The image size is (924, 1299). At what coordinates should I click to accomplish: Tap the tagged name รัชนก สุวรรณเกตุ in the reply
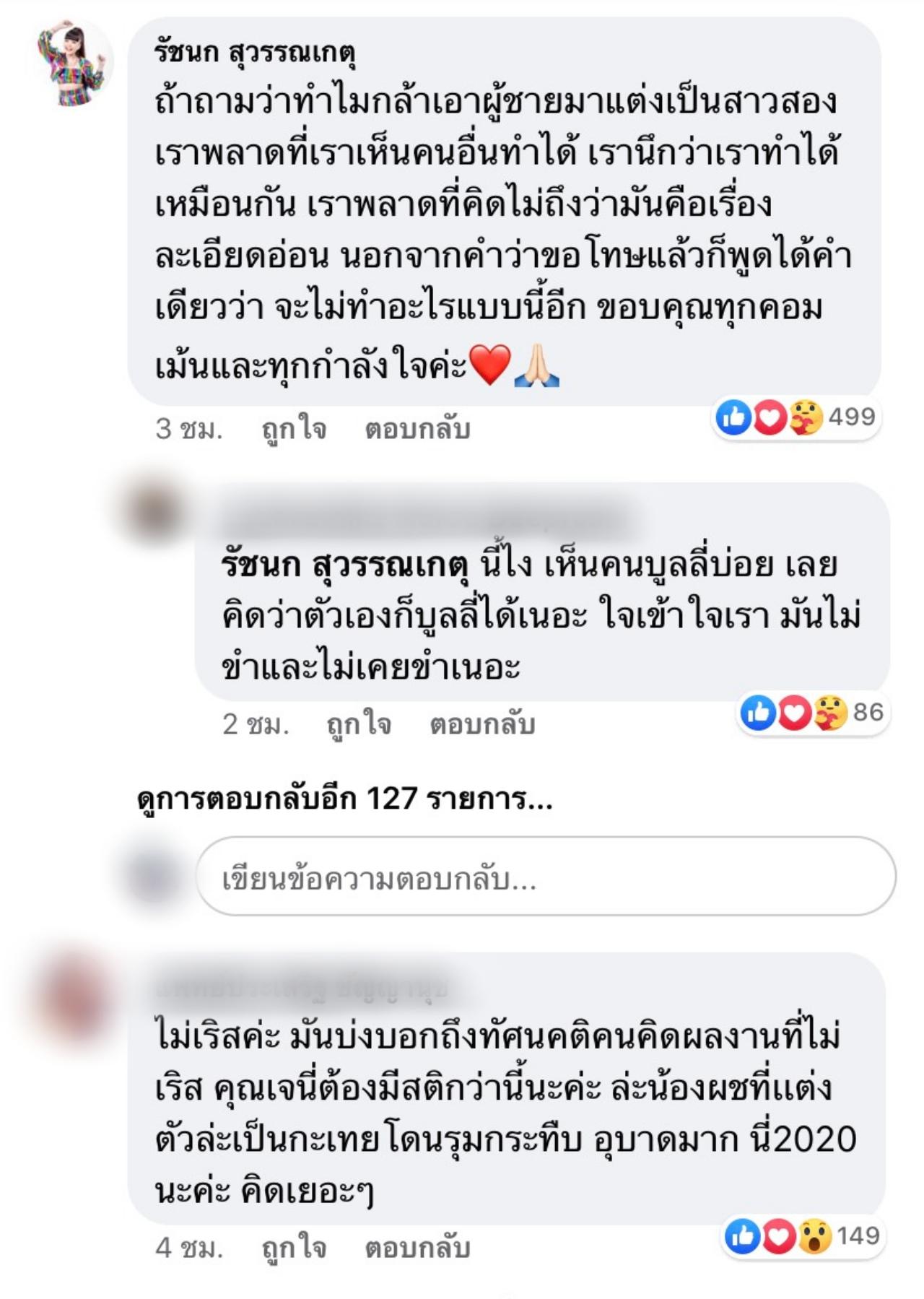[345, 564]
